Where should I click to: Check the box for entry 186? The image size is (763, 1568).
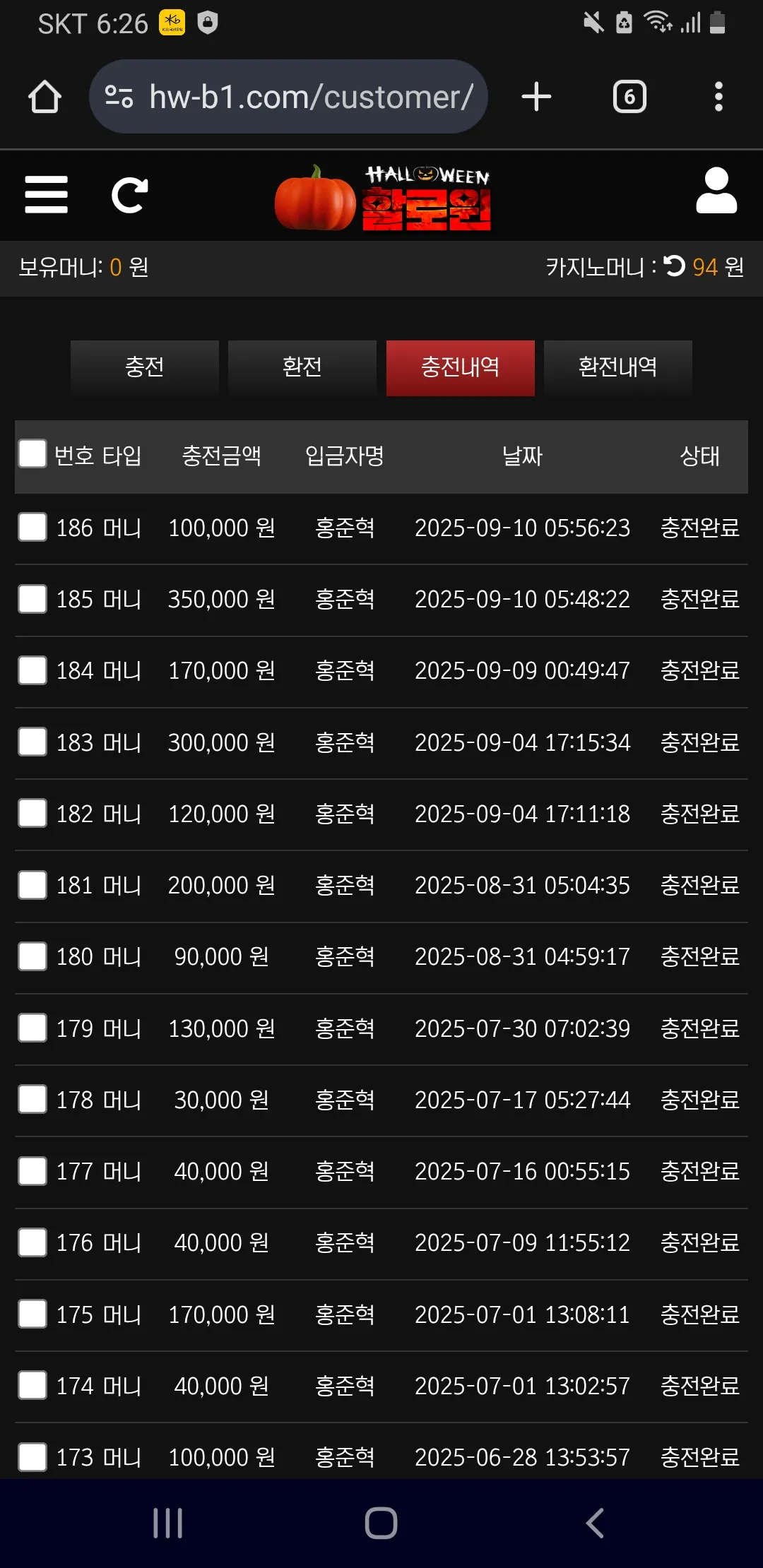pyautogui.click(x=32, y=527)
